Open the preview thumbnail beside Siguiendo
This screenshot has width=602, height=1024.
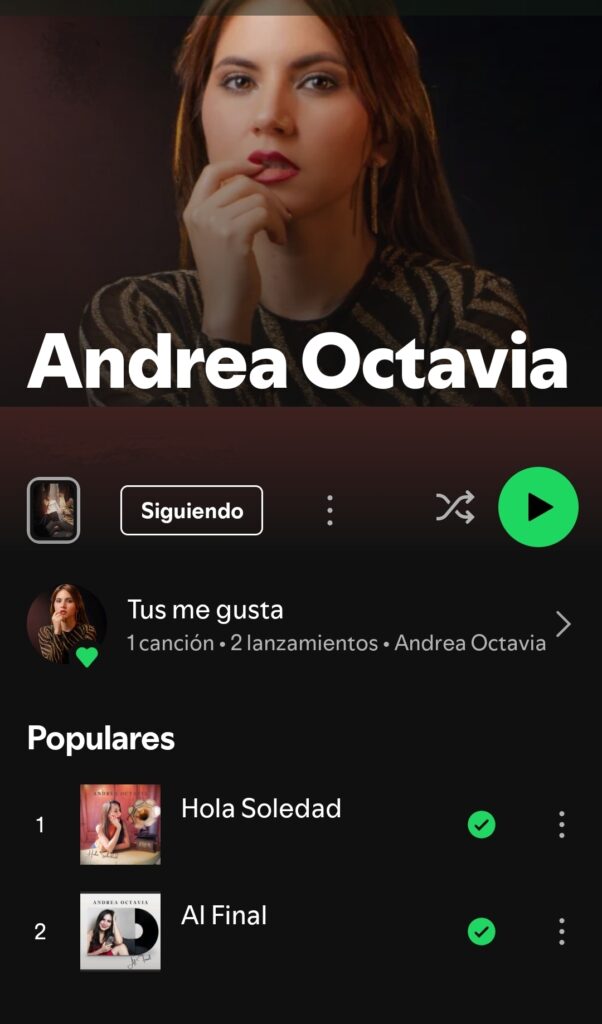tap(53, 510)
